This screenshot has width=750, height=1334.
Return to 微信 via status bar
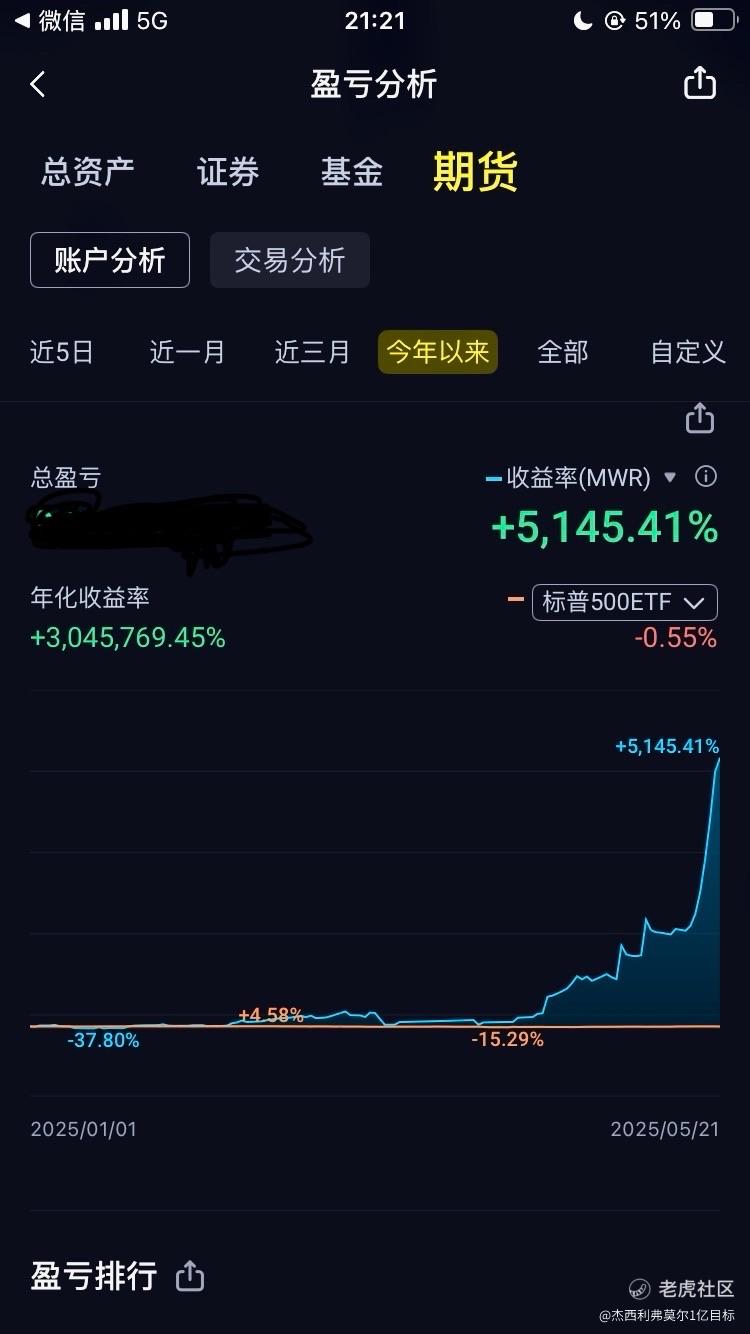50,20
